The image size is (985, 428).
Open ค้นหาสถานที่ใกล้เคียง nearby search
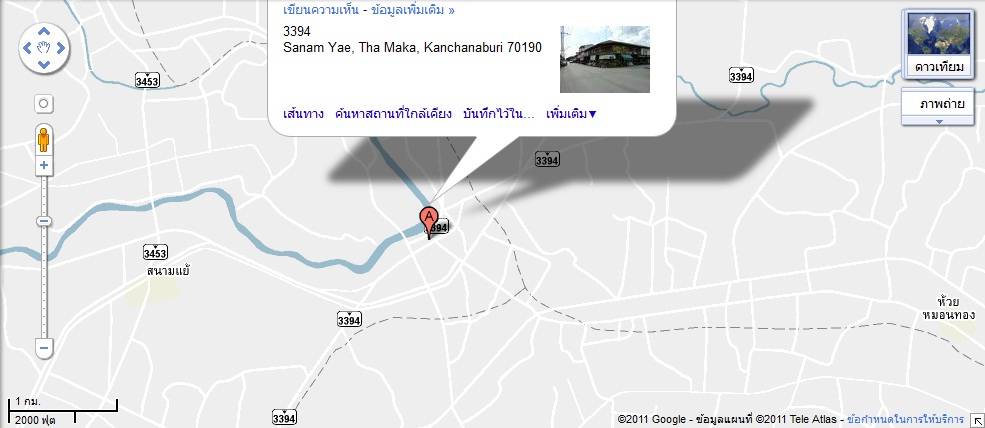pos(393,114)
